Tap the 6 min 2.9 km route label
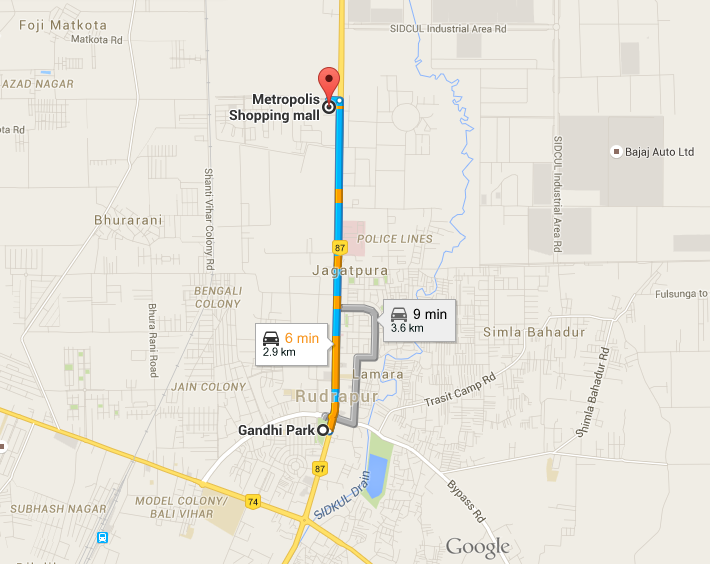710x564 pixels. coord(291,344)
